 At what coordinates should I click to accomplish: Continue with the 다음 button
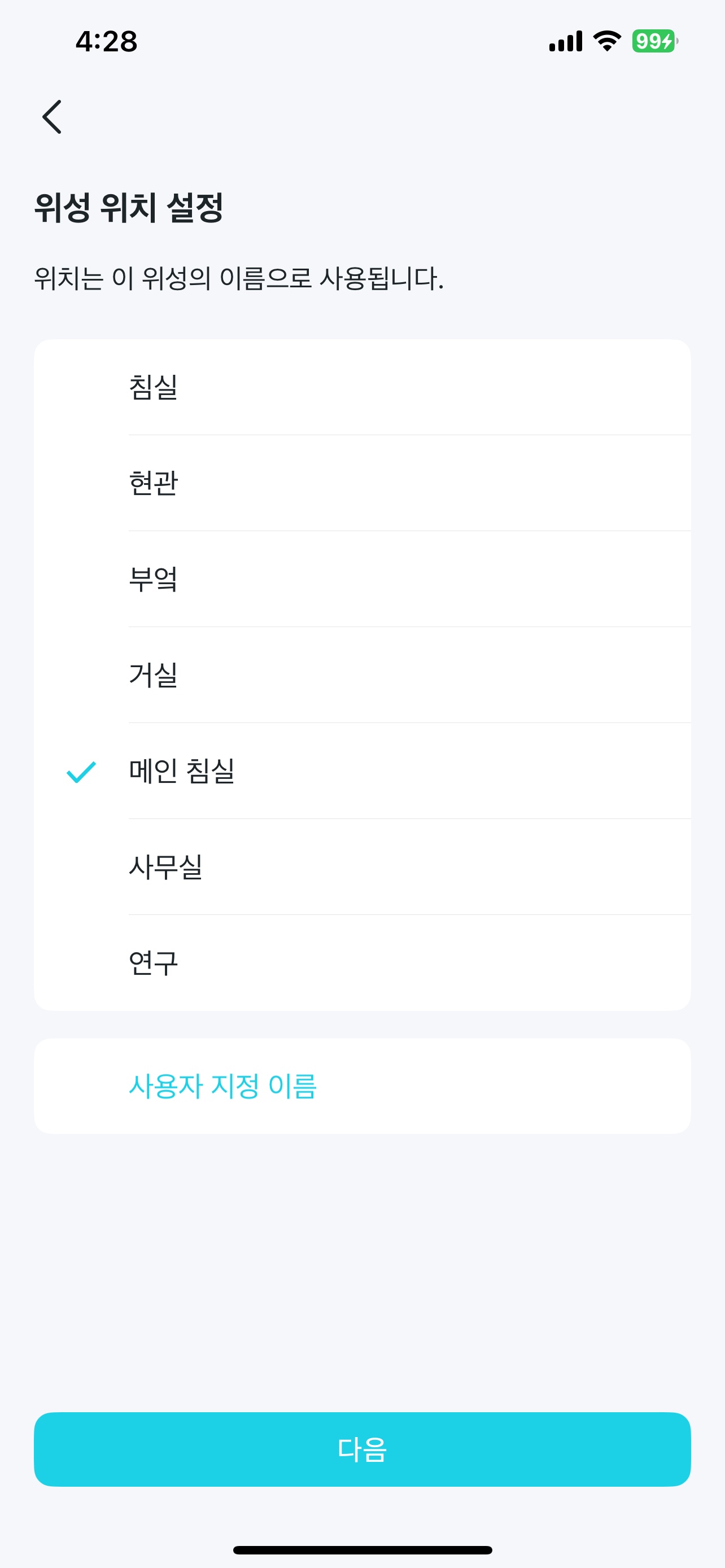[x=362, y=1449]
